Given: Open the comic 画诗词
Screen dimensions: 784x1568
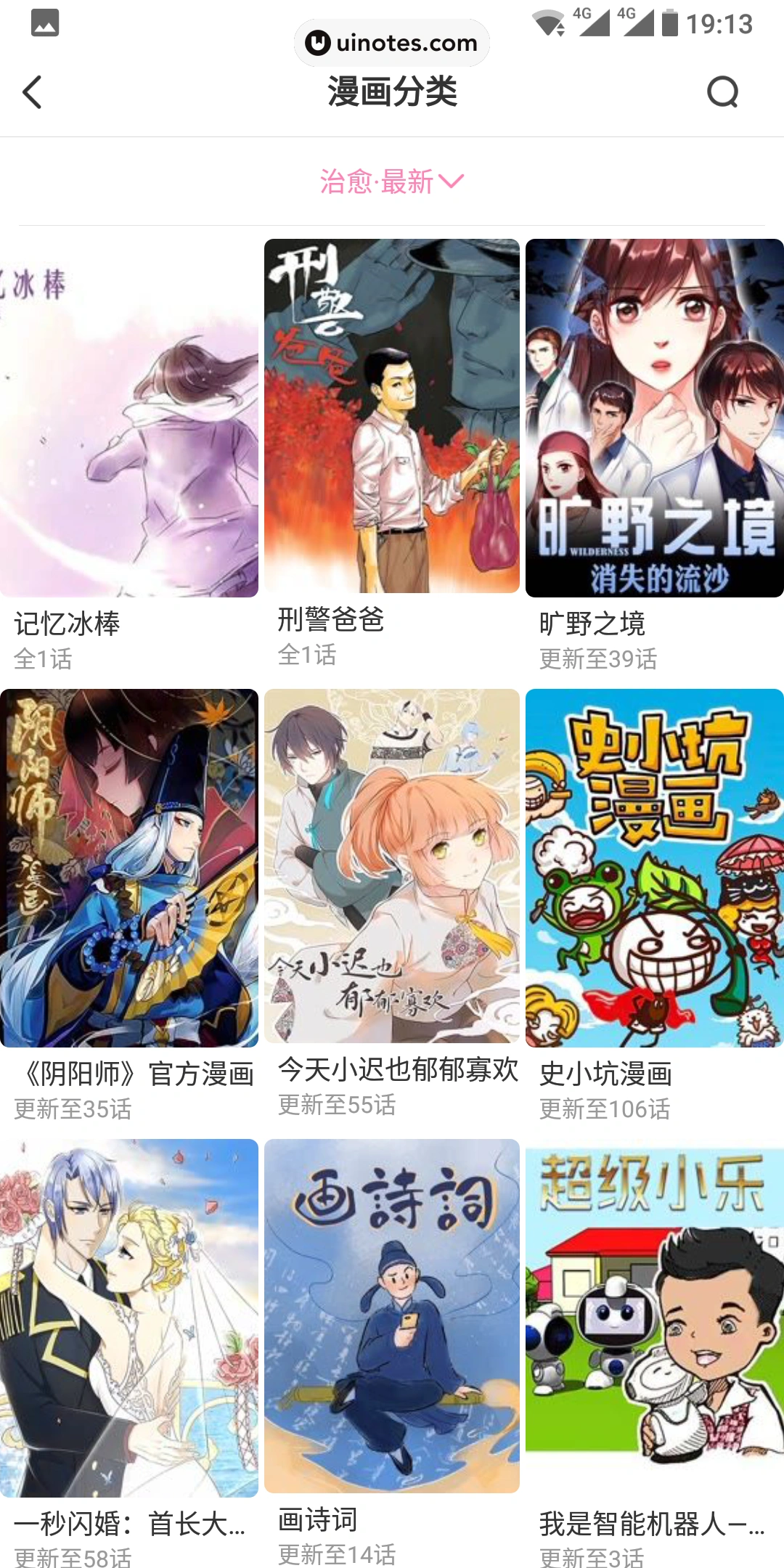Looking at the screenshot, I should 392,1316.
